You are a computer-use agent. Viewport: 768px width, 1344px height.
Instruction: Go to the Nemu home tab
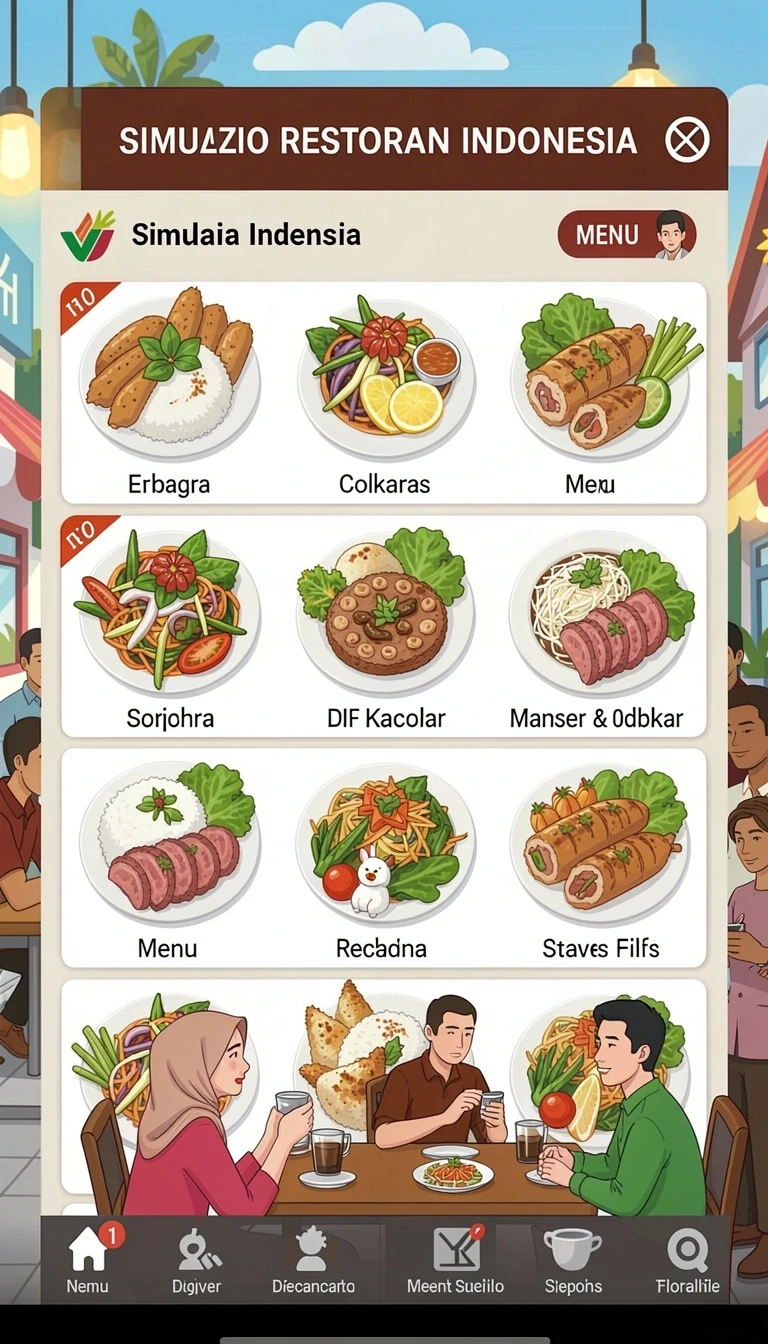[x=89, y=1260]
